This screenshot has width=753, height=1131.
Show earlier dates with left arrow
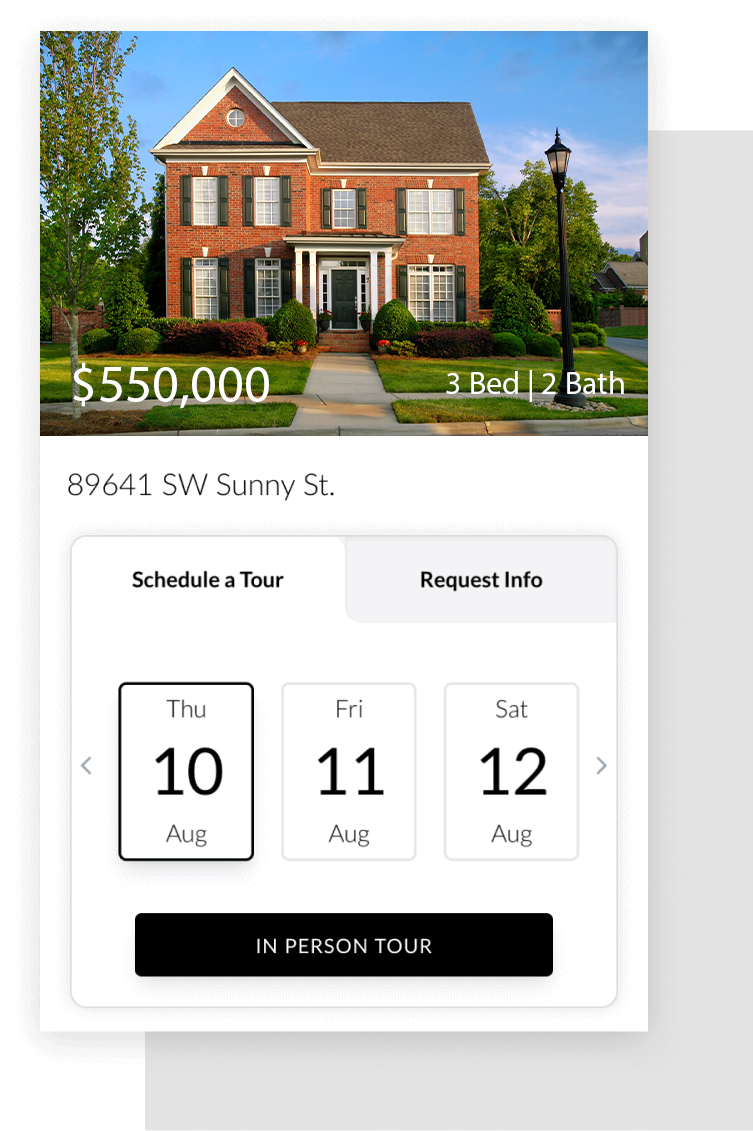tap(86, 766)
